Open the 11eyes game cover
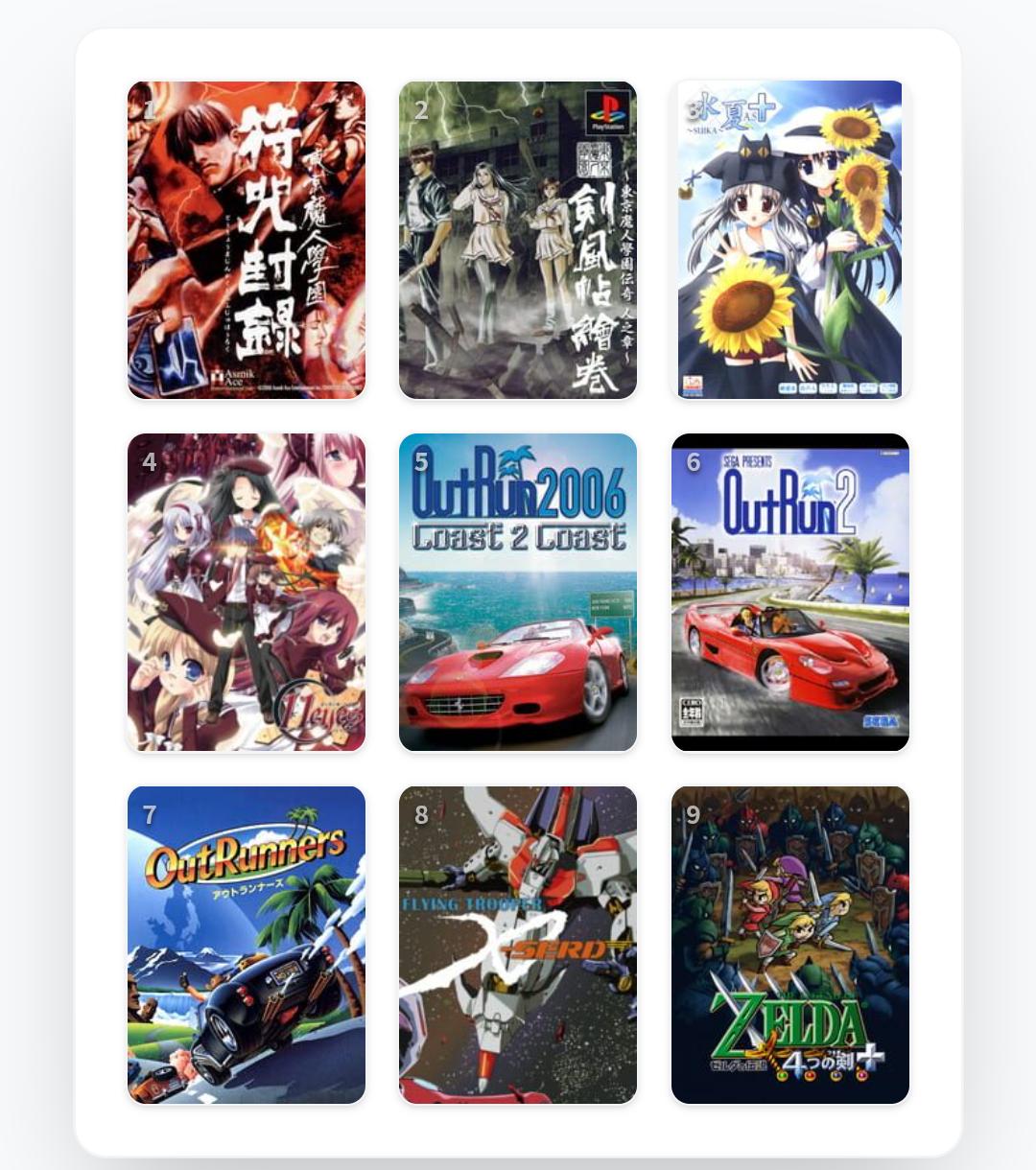This screenshot has width=1036, height=1170. (x=247, y=592)
